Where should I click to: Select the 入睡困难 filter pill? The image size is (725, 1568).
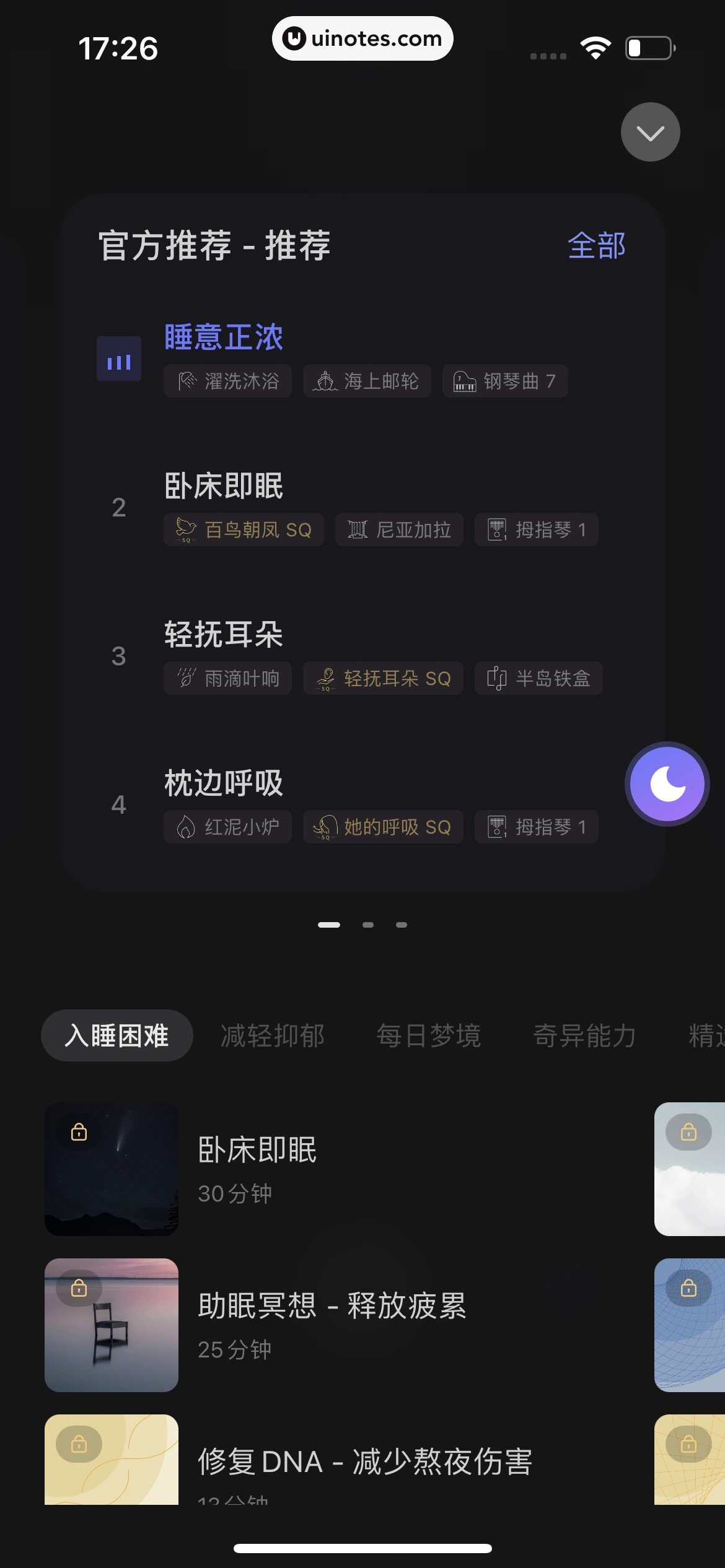(x=116, y=1035)
